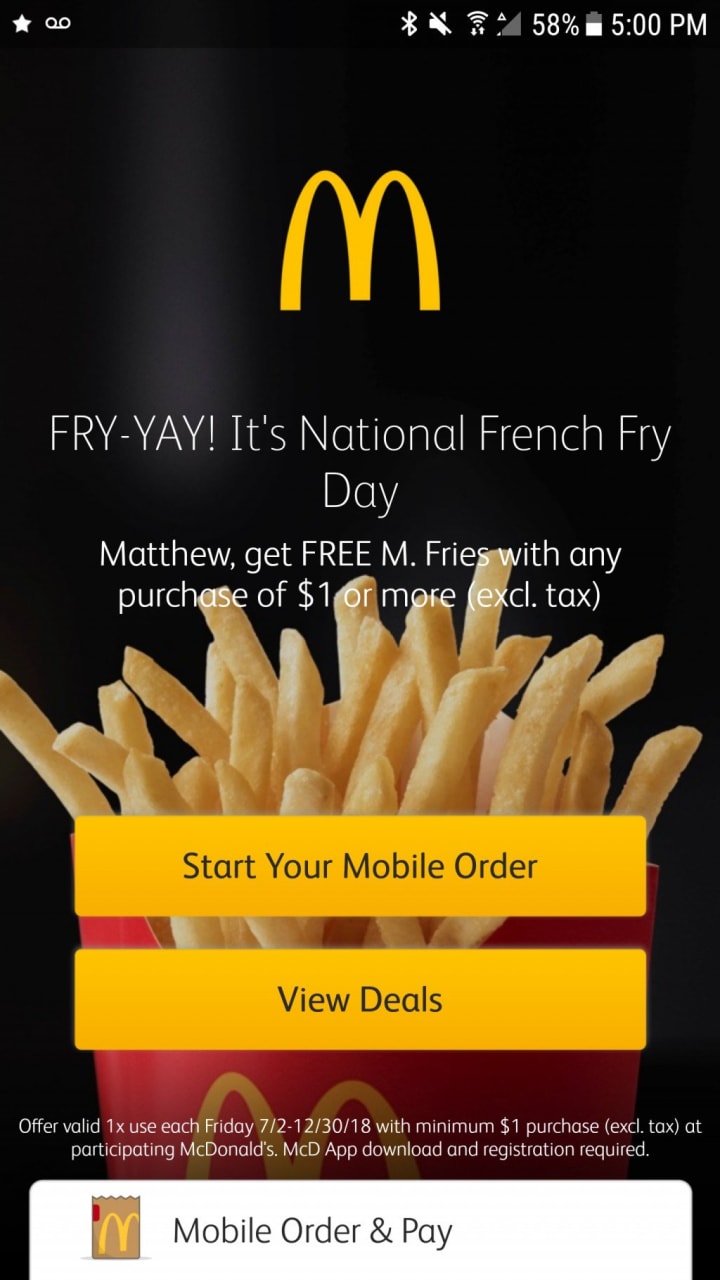The image size is (720, 1280).
Task: Tap Start Your Mobile Order button
Action: click(x=360, y=866)
